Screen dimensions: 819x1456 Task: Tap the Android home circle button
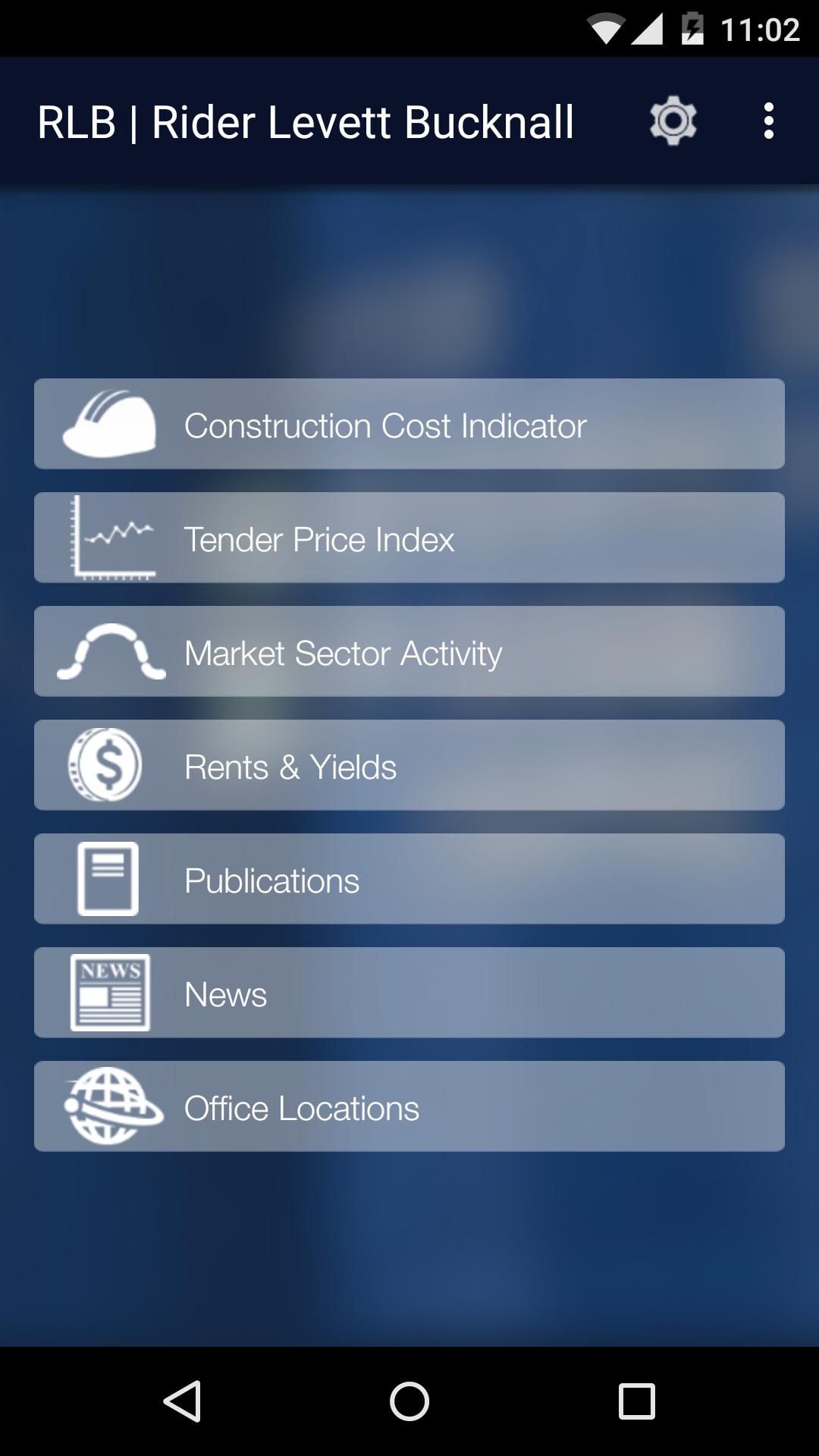[409, 1399]
